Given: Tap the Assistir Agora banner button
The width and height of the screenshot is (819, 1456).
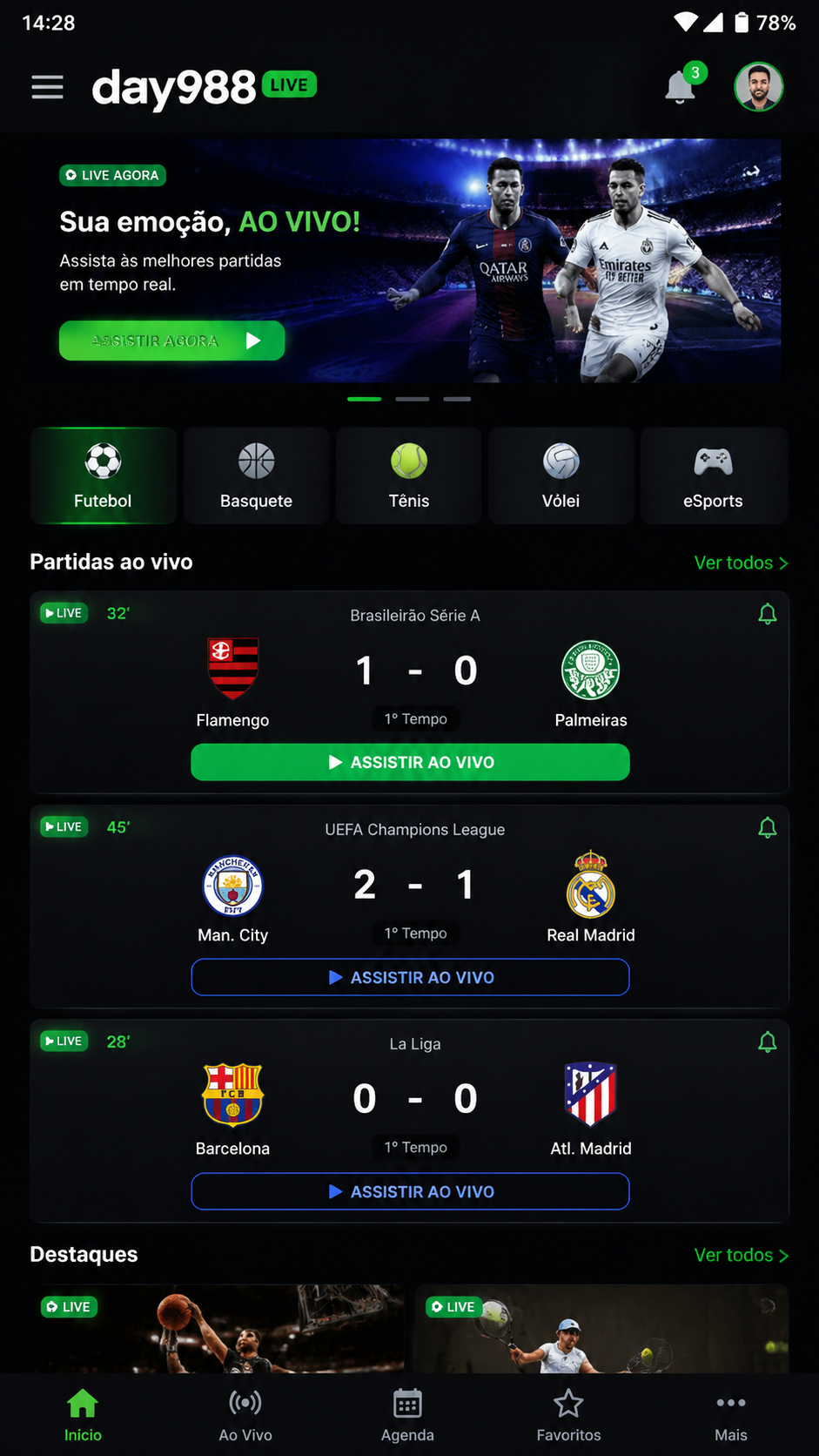Looking at the screenshot, I should (172, 340).
